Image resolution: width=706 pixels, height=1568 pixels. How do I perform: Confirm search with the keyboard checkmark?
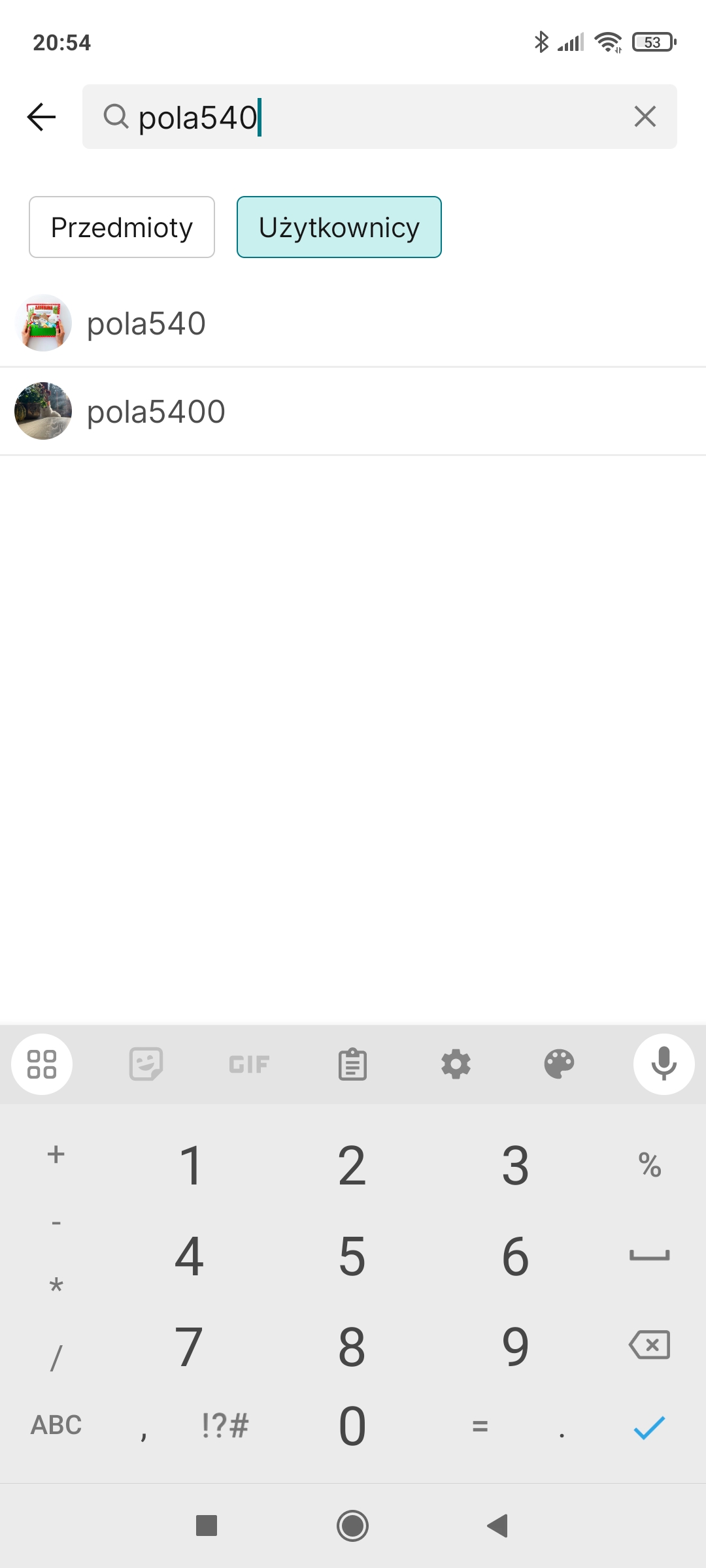[648, 1427]
